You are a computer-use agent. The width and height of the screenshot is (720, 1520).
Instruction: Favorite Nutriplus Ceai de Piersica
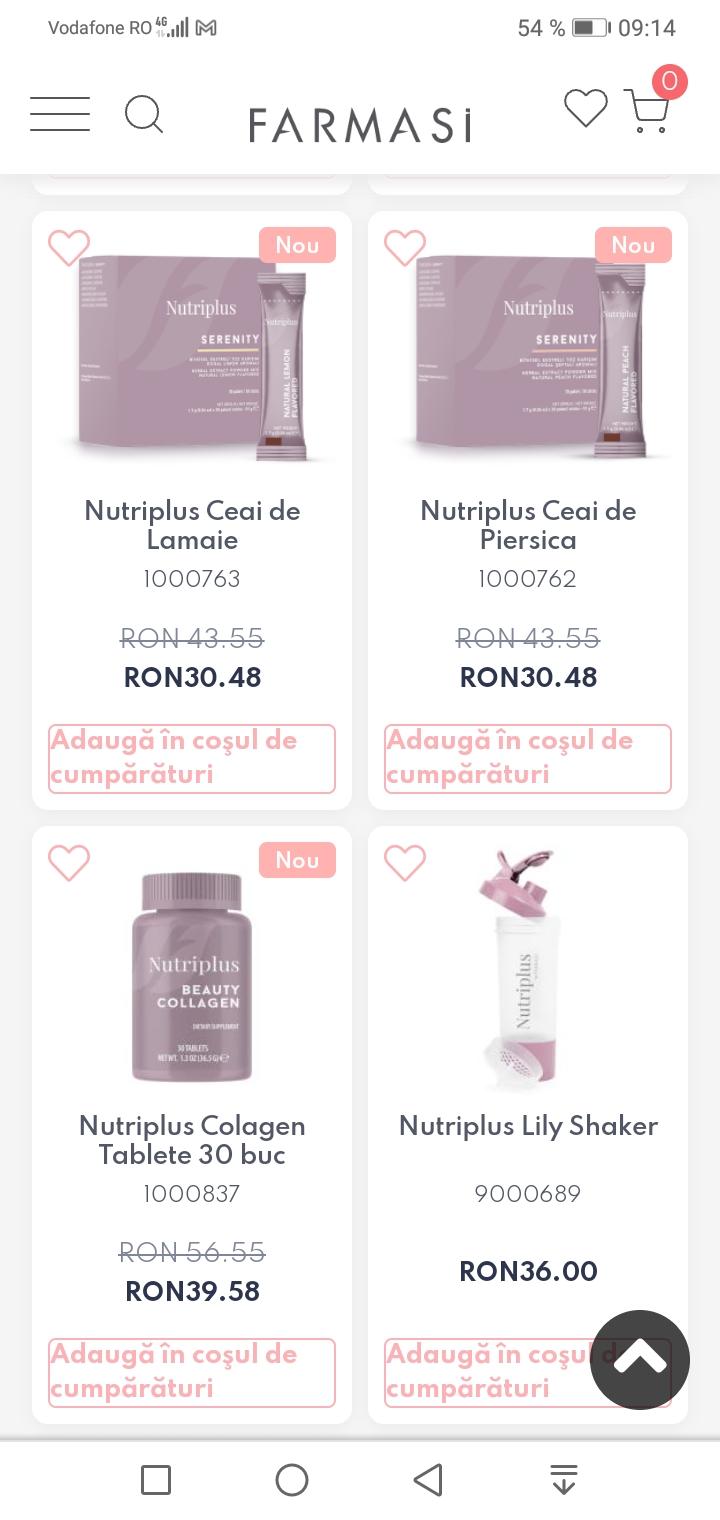click(405, 248)
